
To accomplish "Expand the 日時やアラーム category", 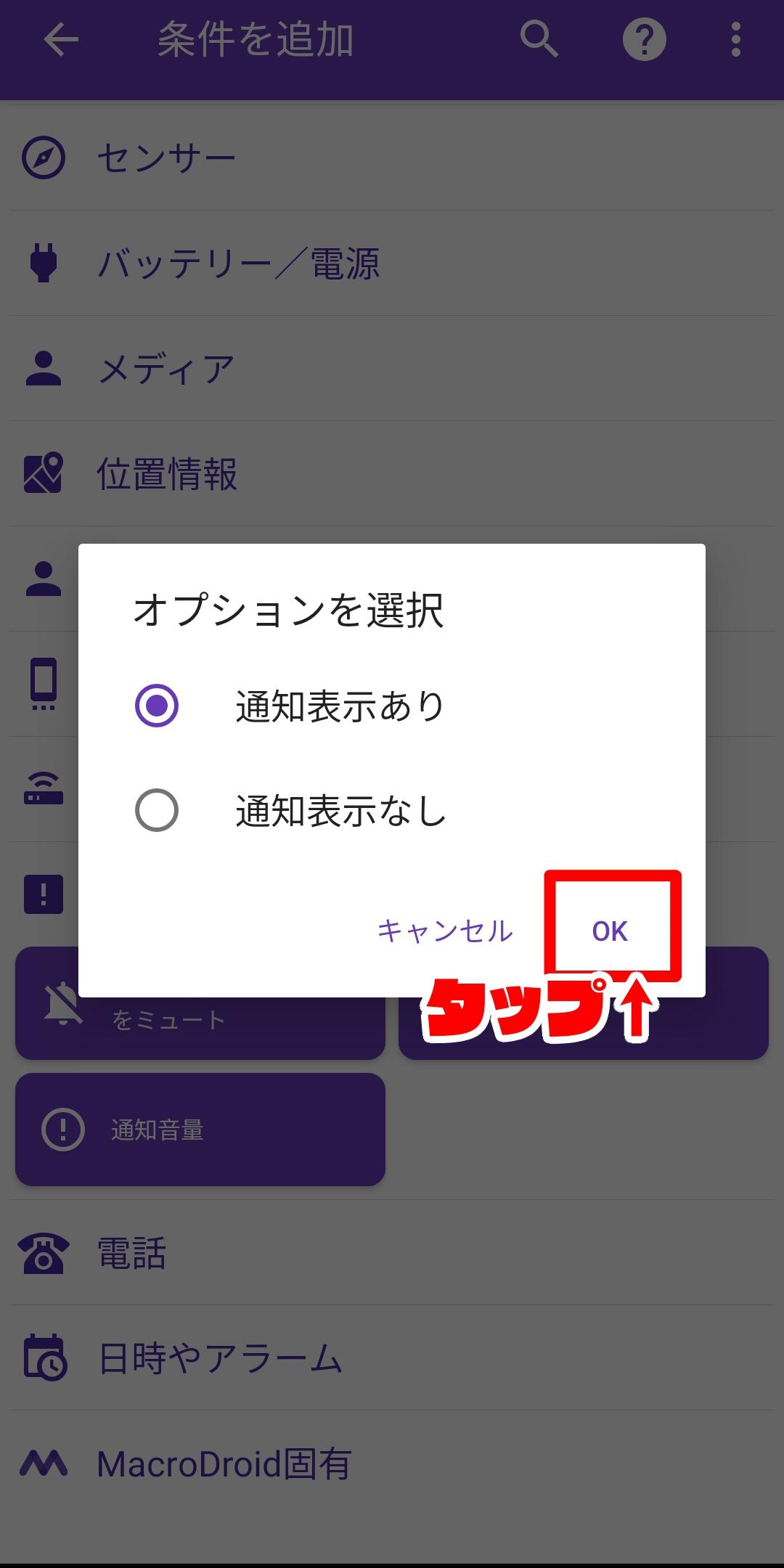I will tap(392, 1358).
